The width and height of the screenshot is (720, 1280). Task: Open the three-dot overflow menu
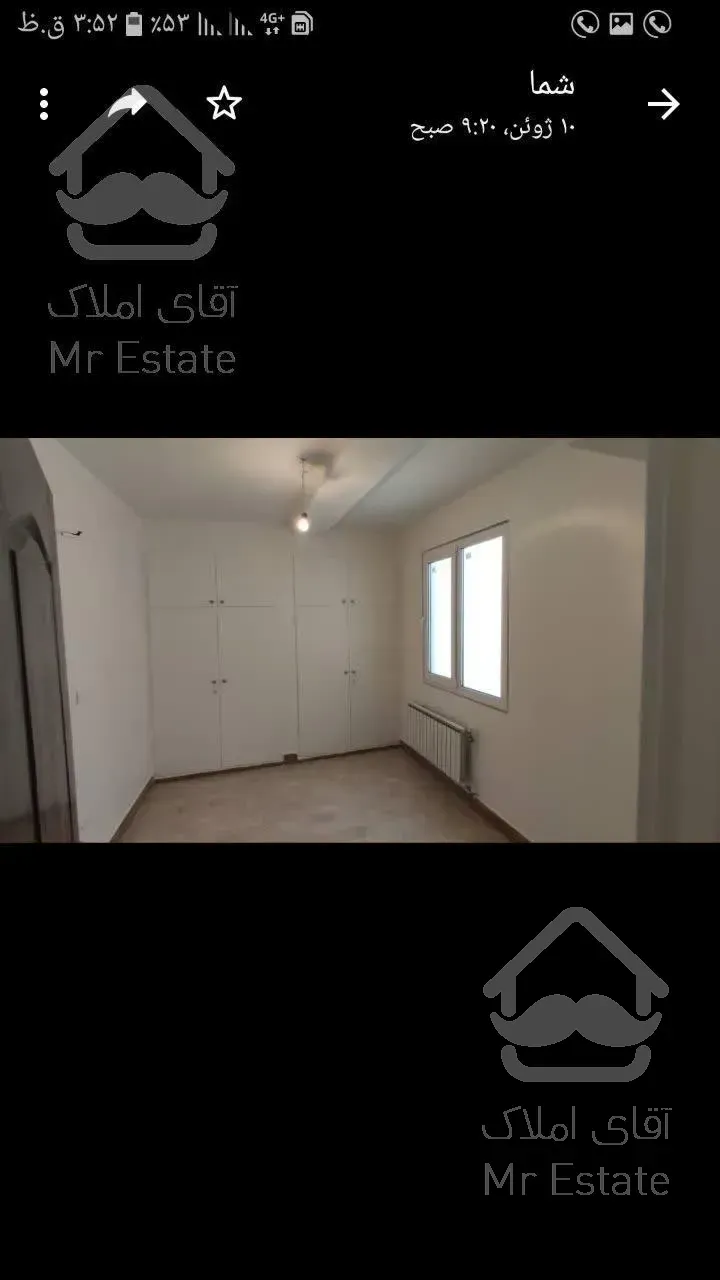coord(44,104)
